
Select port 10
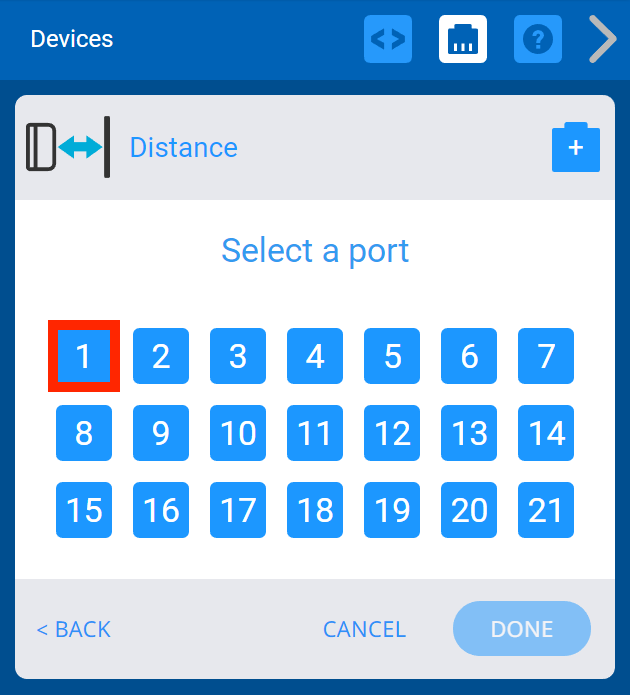(238, 433)
